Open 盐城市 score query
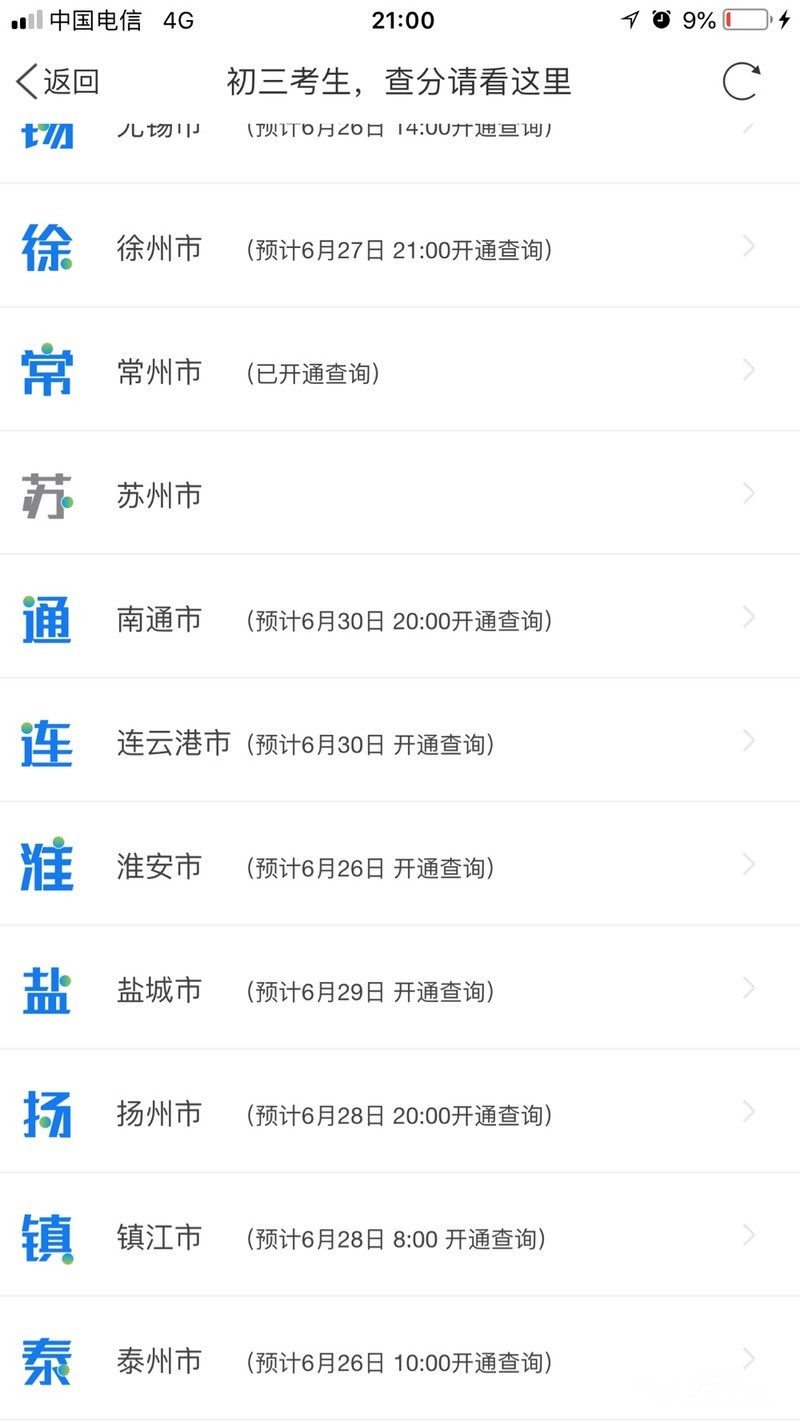 tap(400, 990)
